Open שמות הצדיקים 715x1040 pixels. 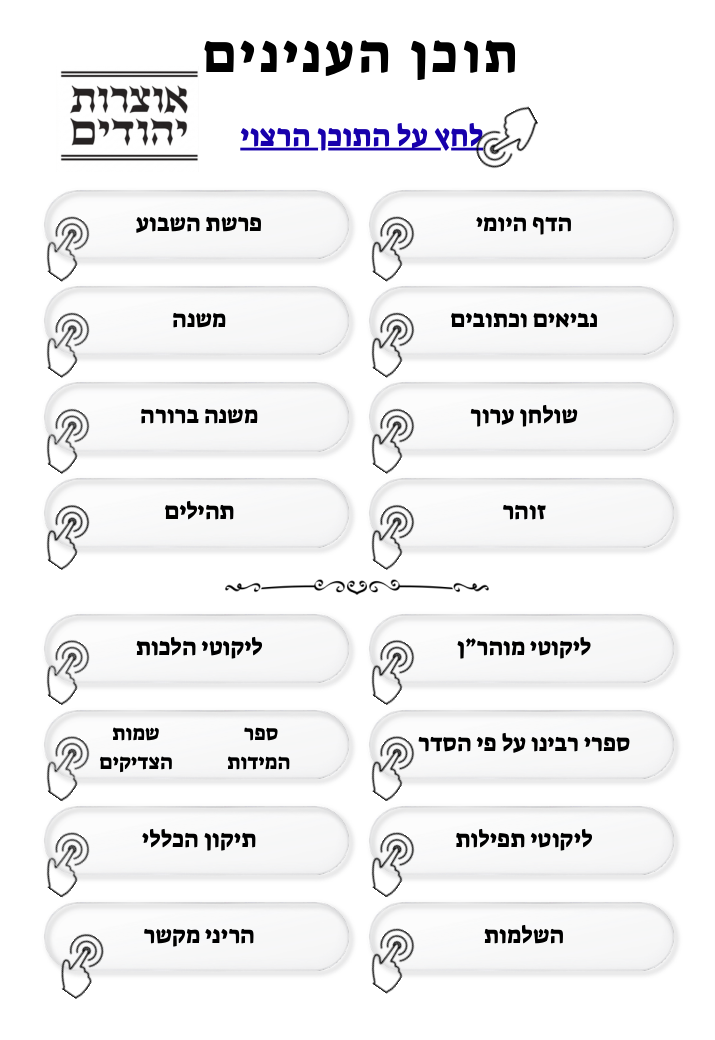click(136, 748)
